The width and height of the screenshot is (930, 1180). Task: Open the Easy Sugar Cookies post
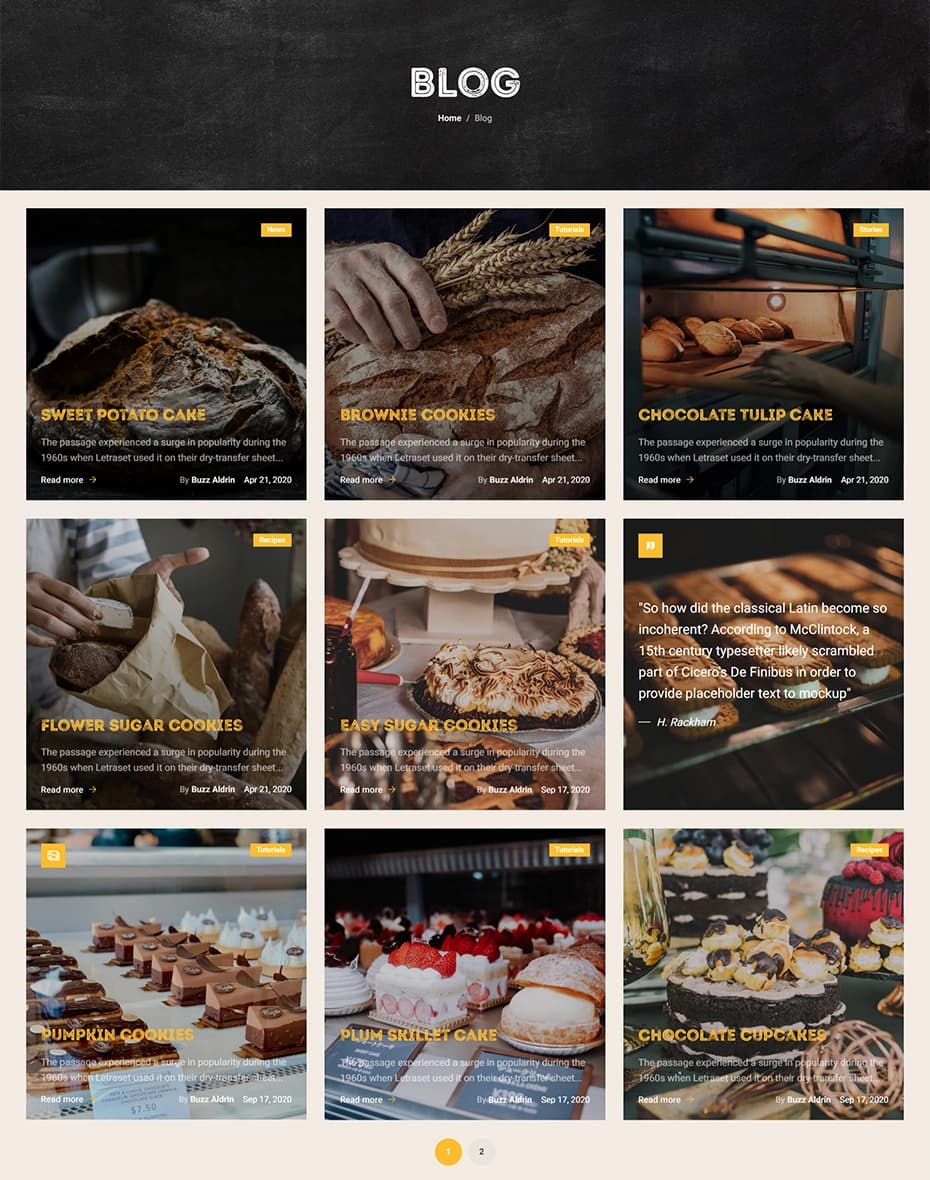tap(428, 725)
